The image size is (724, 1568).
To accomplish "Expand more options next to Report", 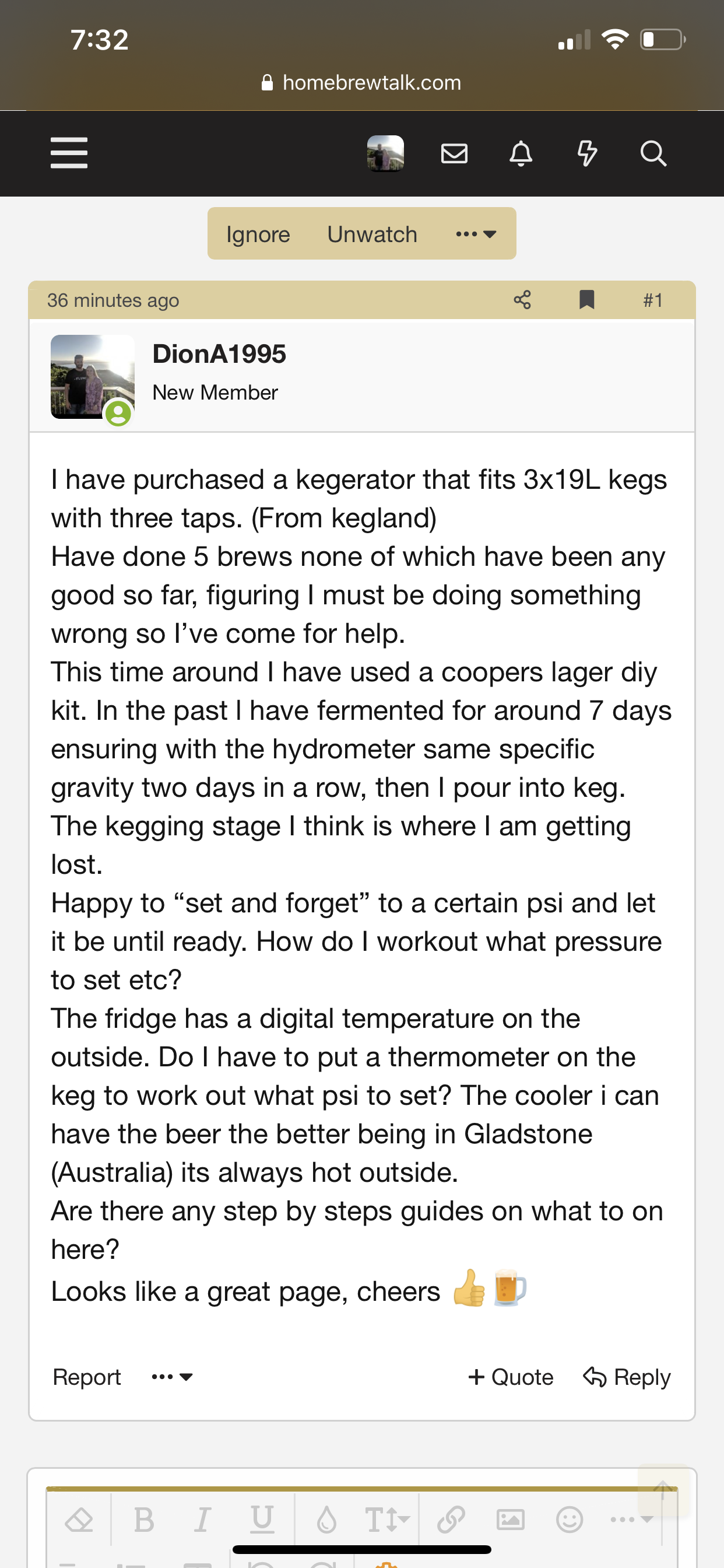I will [172, 1377].
